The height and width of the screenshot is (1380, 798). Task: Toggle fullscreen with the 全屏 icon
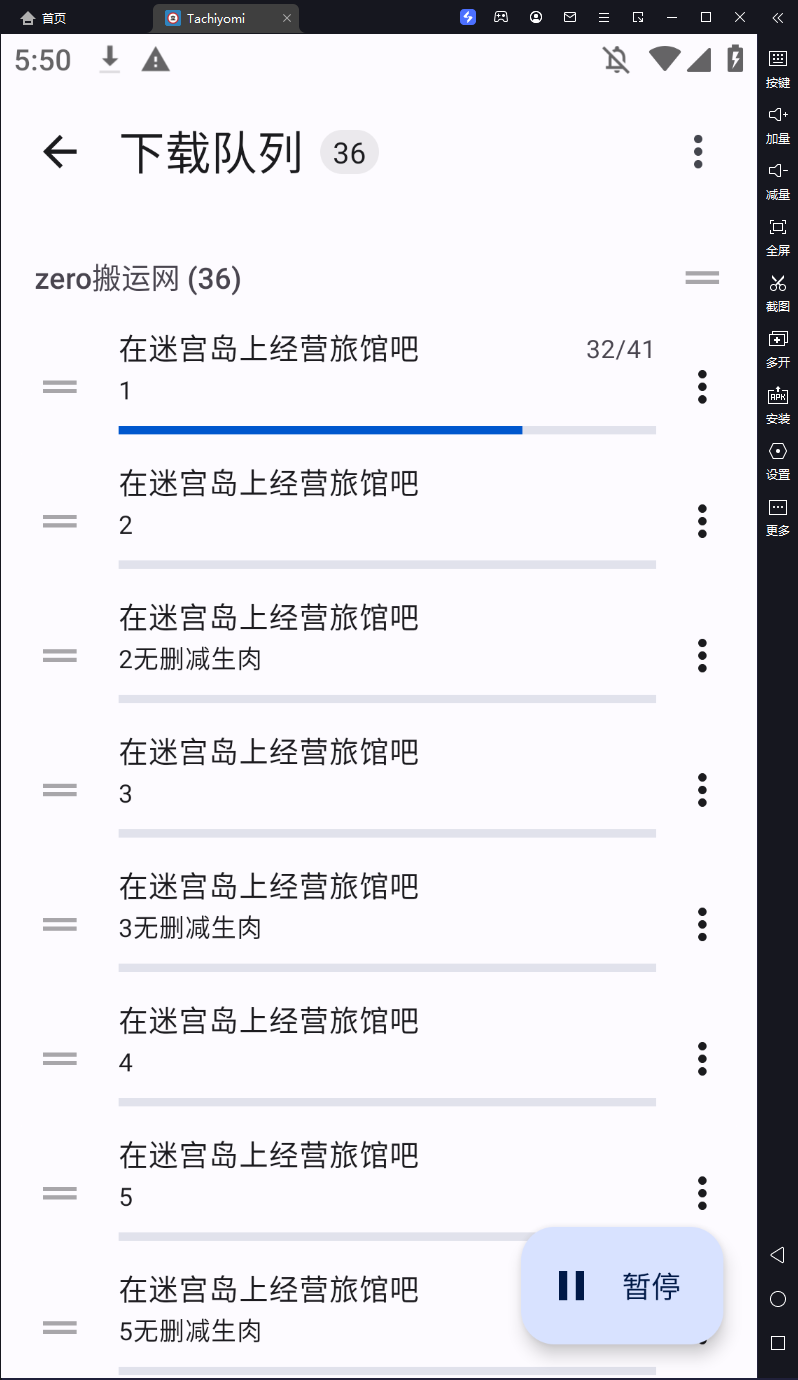778,235
